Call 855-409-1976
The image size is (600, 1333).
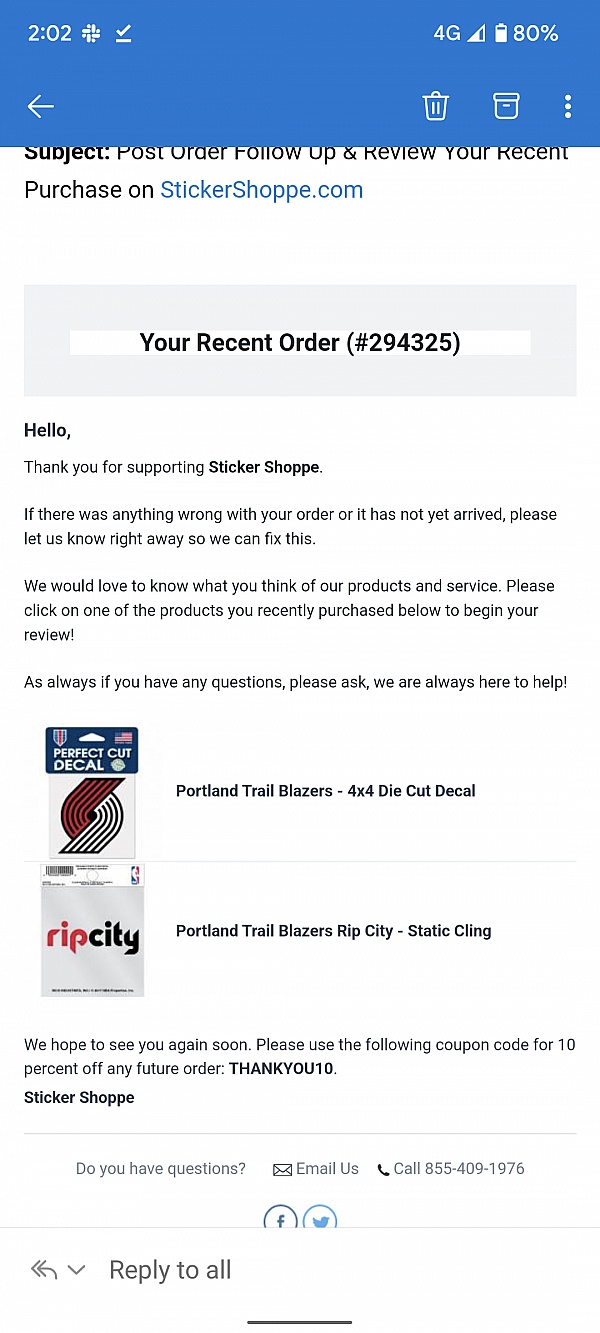point(450,1169)
